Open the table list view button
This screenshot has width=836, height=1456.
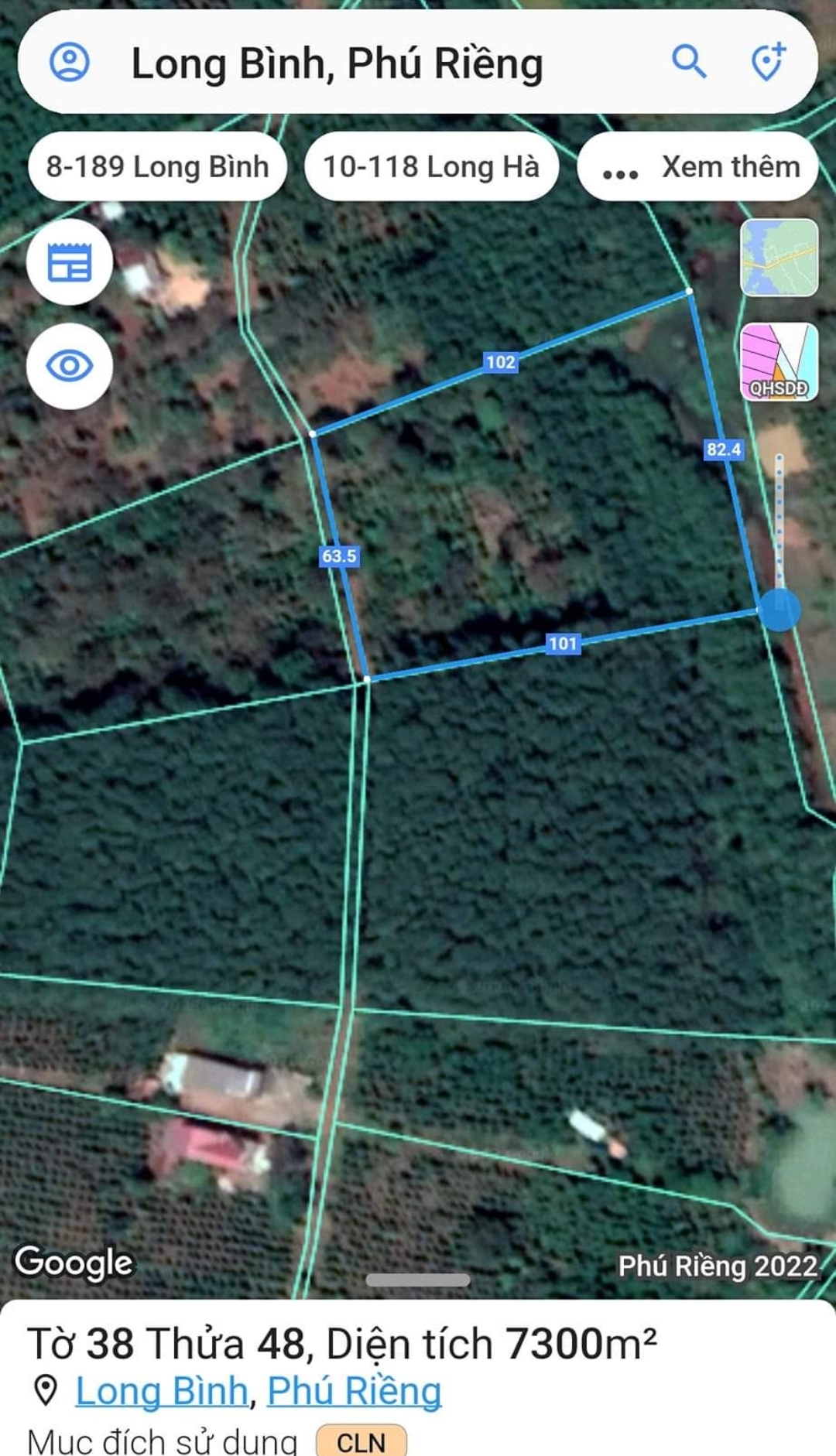[x=70, y=262]
